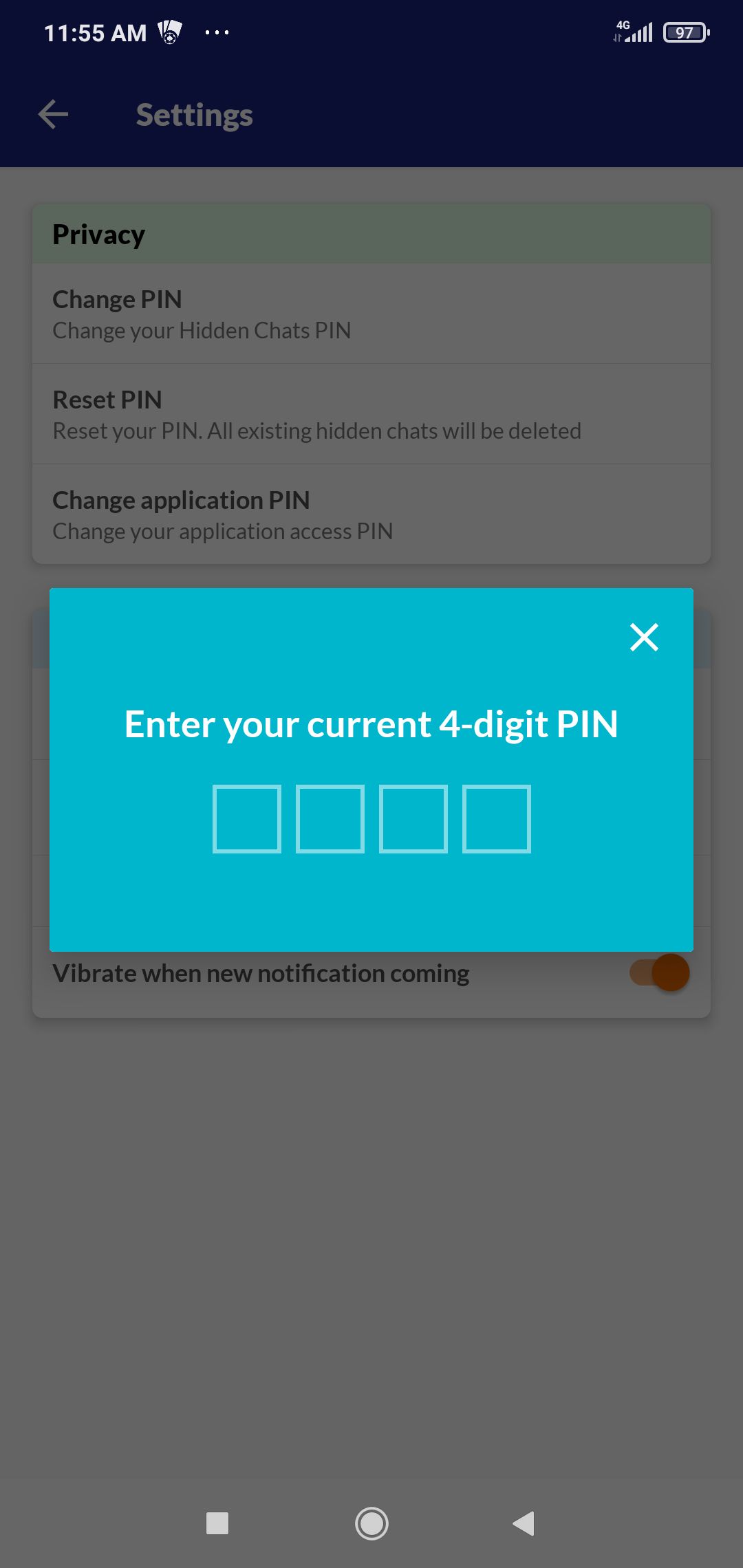Screen dimensions: 743x1568
Task: Go to the system home screen
Action: 371,1523
